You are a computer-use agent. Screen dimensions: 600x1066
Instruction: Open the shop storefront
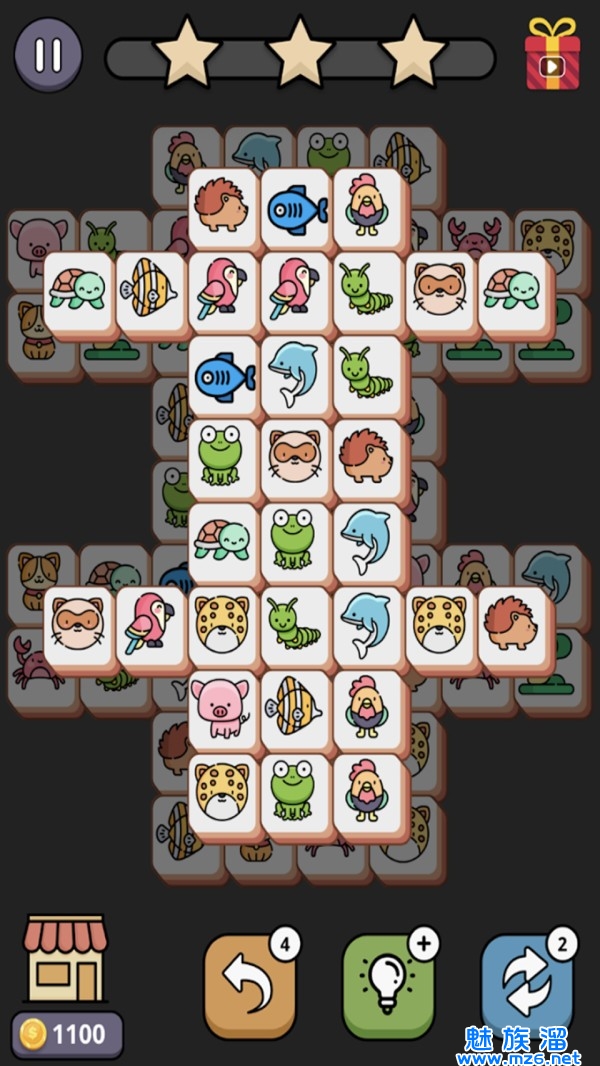pyautogui.click(x=65, y=958)
